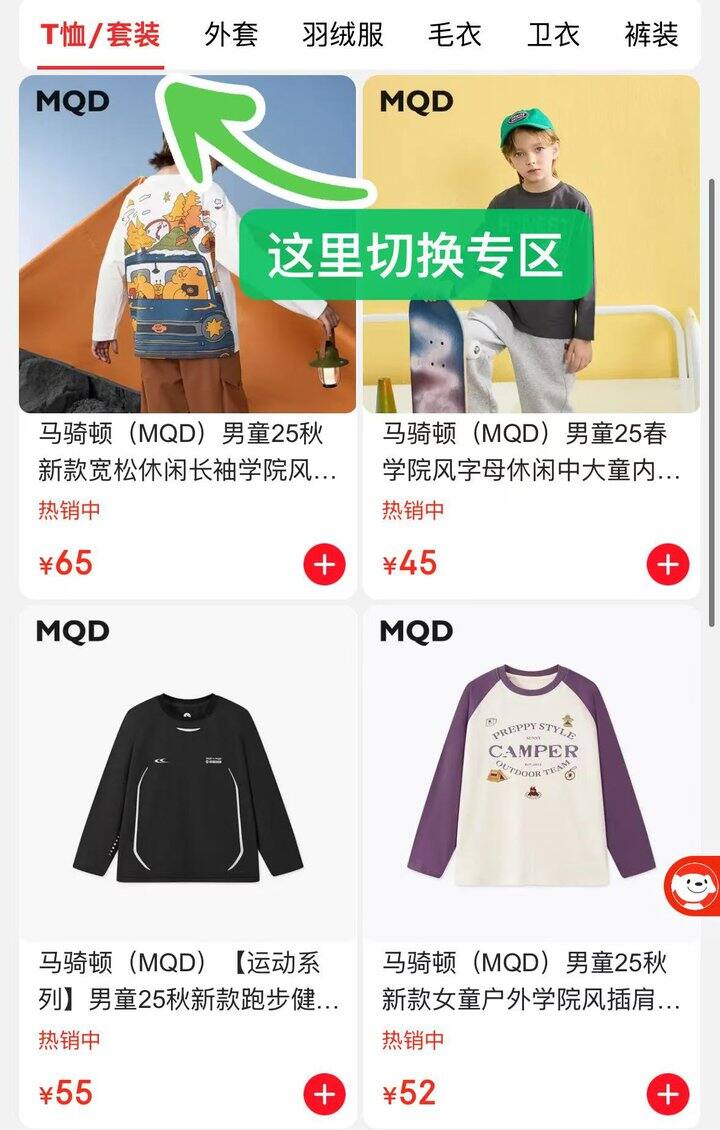The image size is (720, 1130).
Task: Switch to the 外套 tab
Action: [231, 35]
